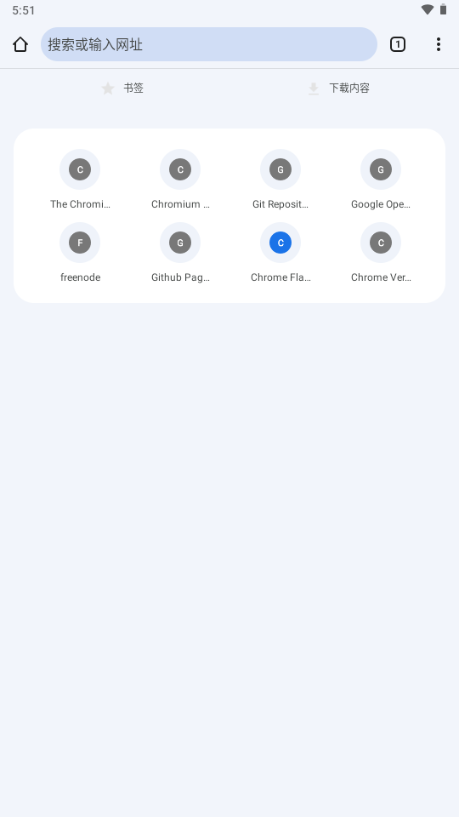Open the tab switcher showing 1 tab
The image size is (459, 817).
click(x=398, y=44)
